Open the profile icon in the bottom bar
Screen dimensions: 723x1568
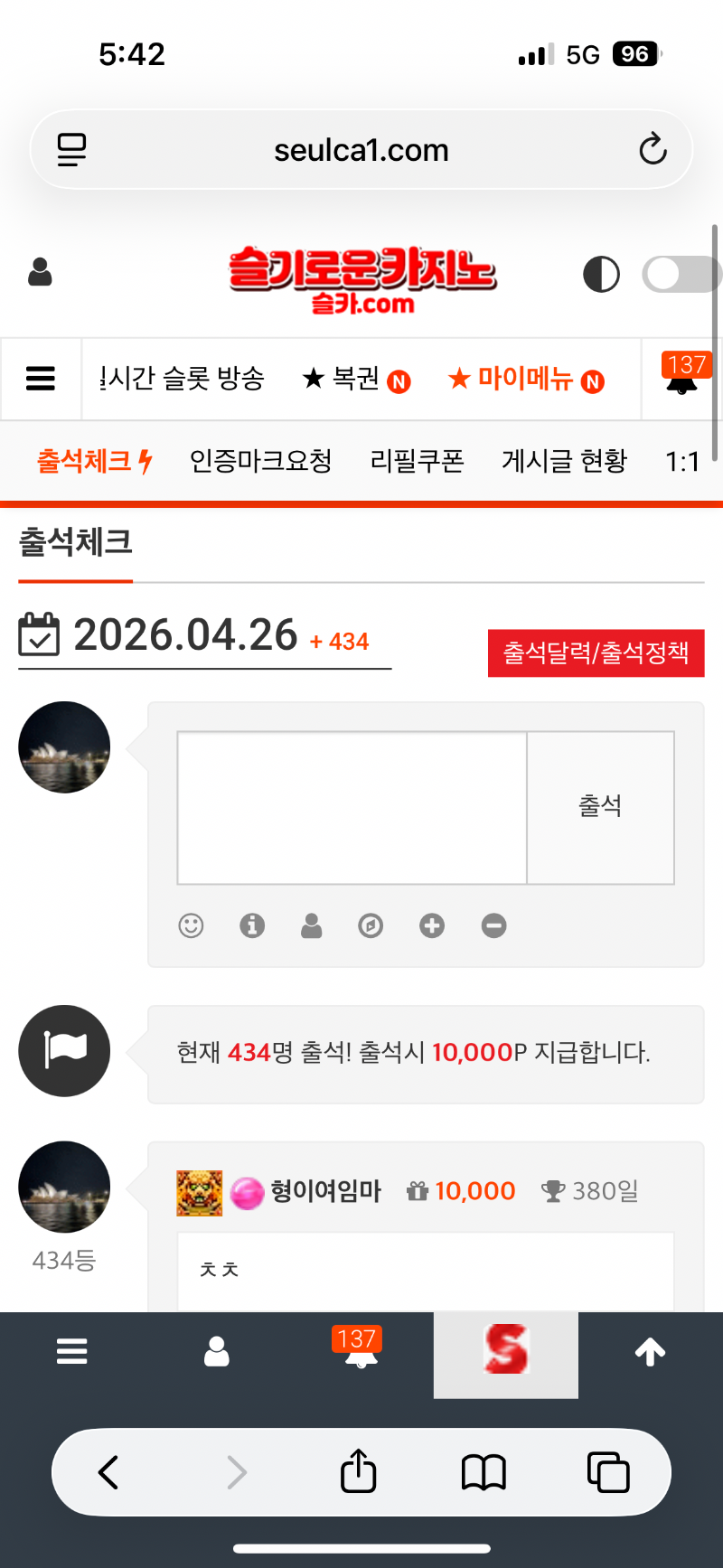click(217, 1352)
